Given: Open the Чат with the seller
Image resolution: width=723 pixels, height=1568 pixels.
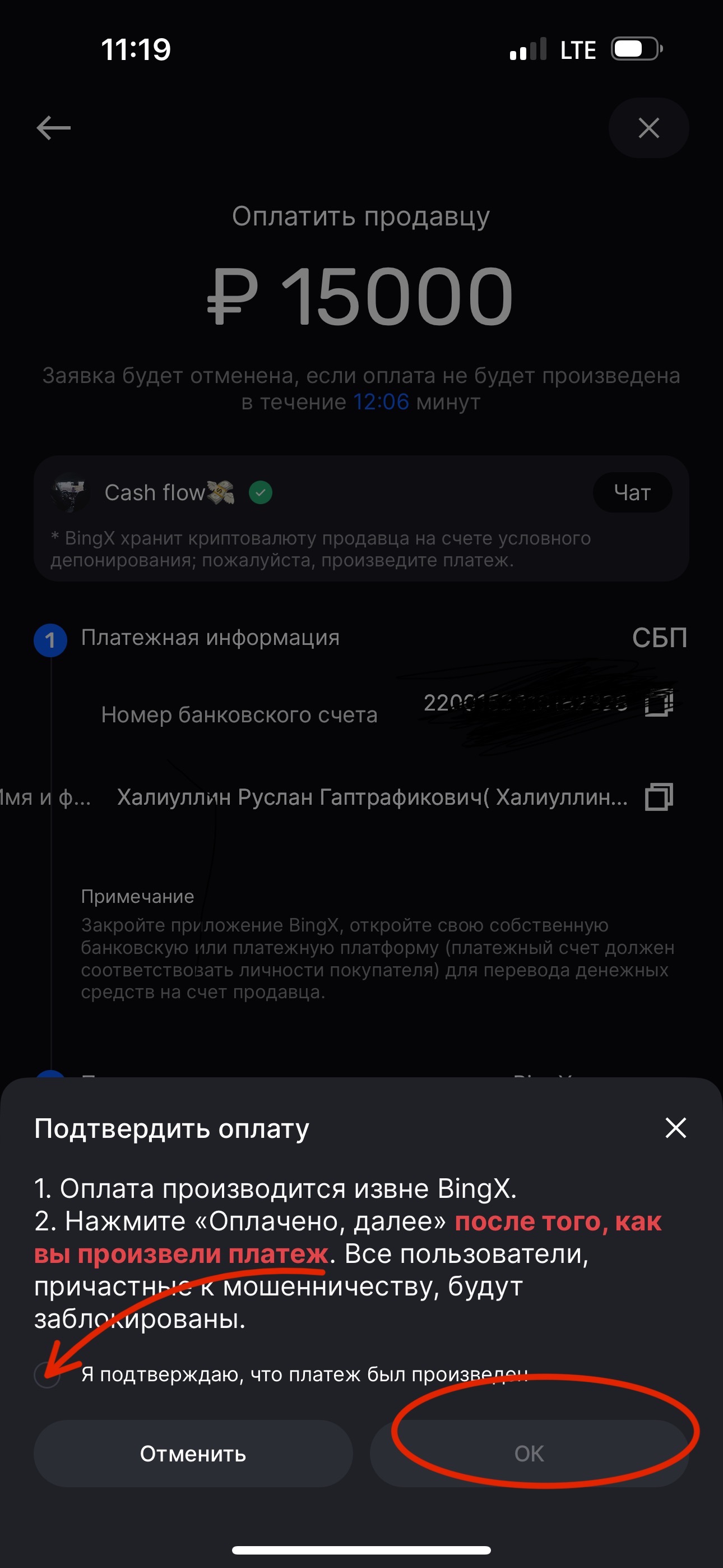Looking at the screenshot, I should pos(632,492).
